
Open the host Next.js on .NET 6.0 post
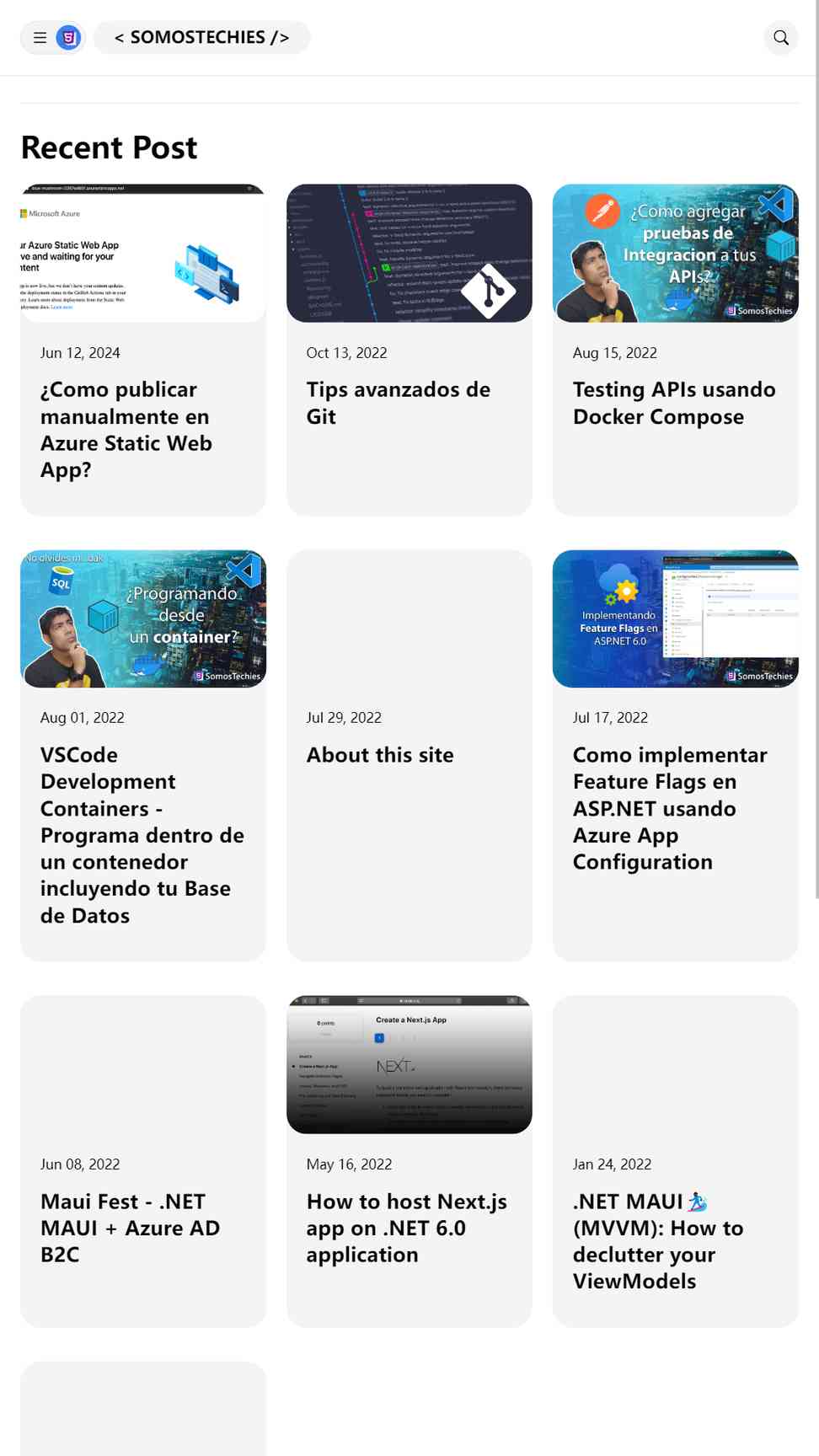pyautogui.click(x=409, y=1161)
